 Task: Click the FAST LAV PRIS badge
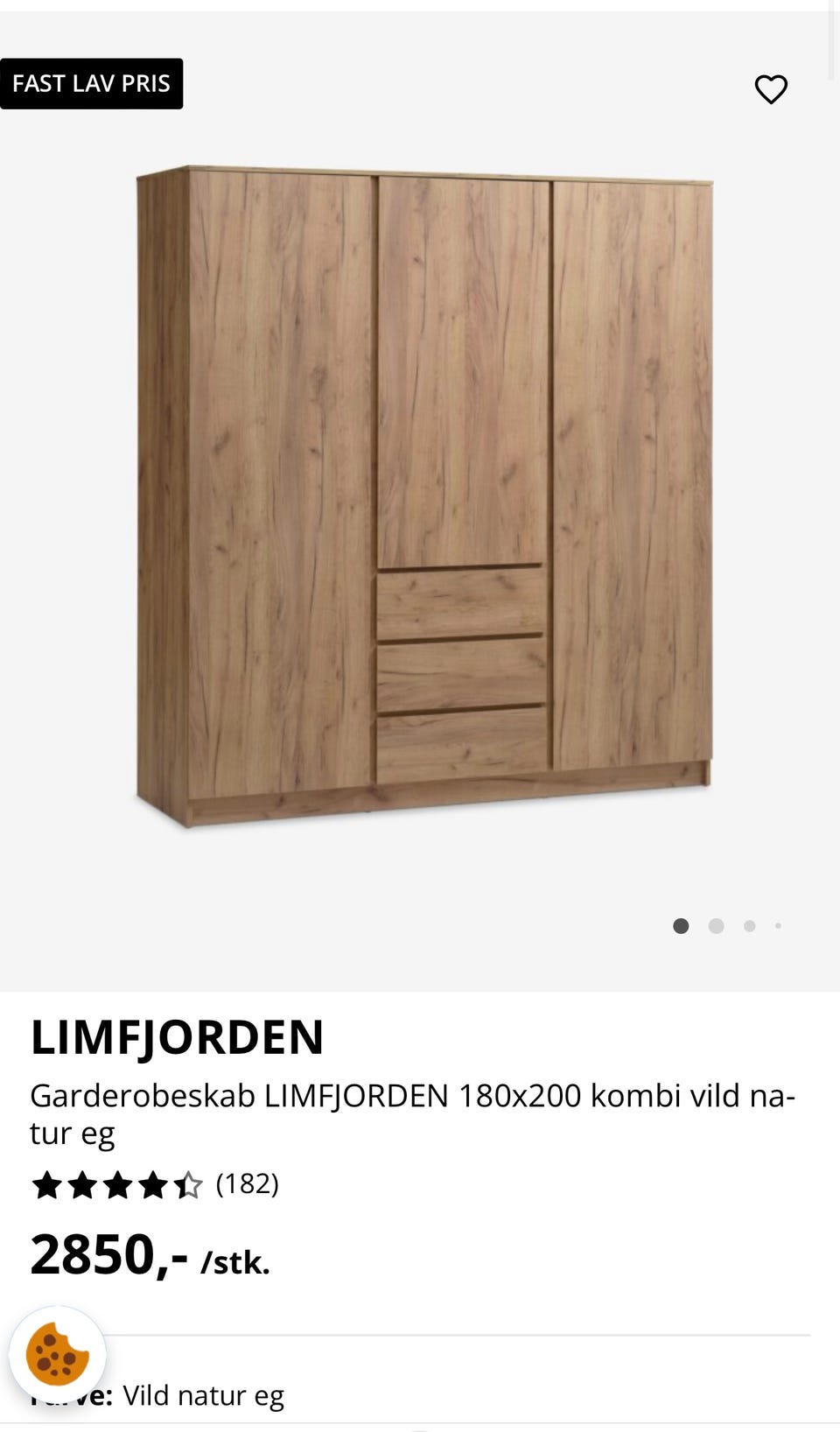[x=91, y=83]
